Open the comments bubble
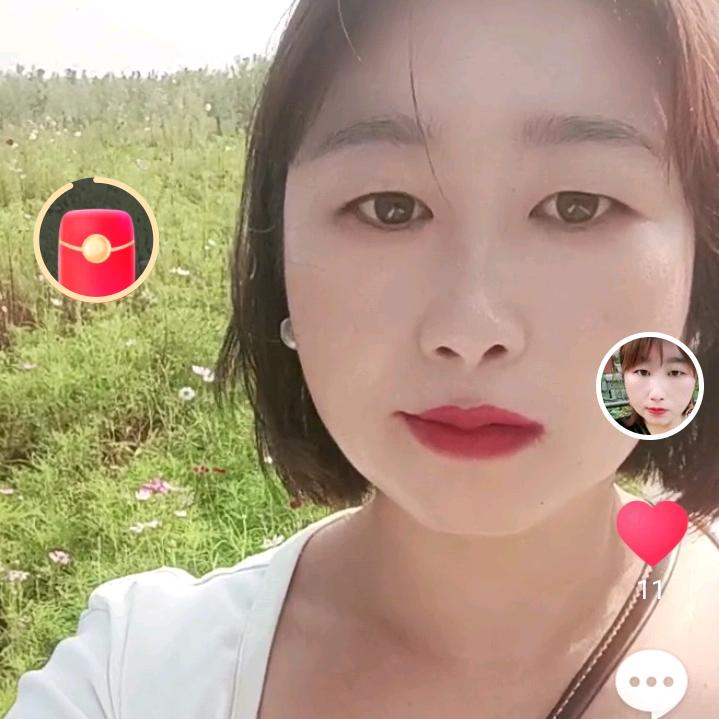 point(651,683)
